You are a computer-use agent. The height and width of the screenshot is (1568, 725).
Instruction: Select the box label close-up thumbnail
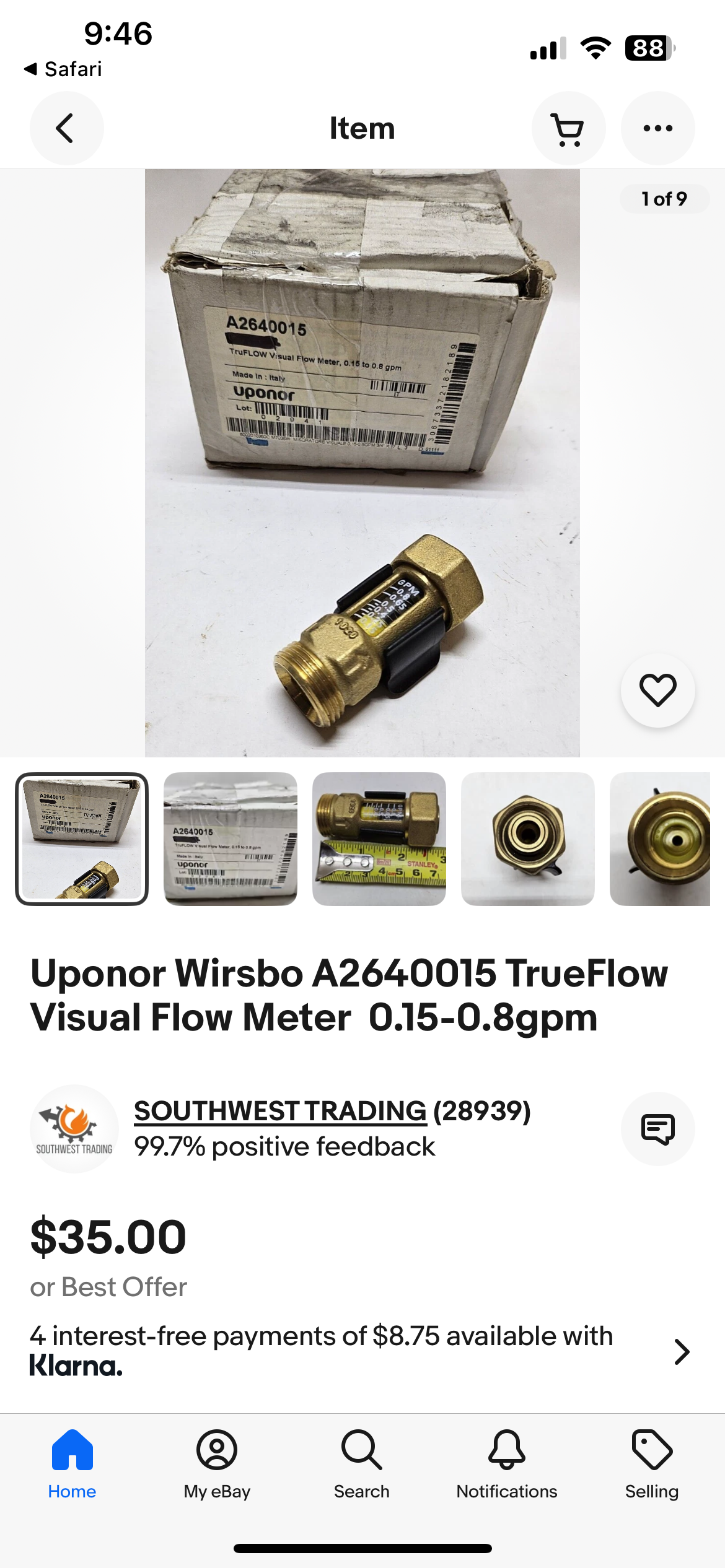coord(231,838)
